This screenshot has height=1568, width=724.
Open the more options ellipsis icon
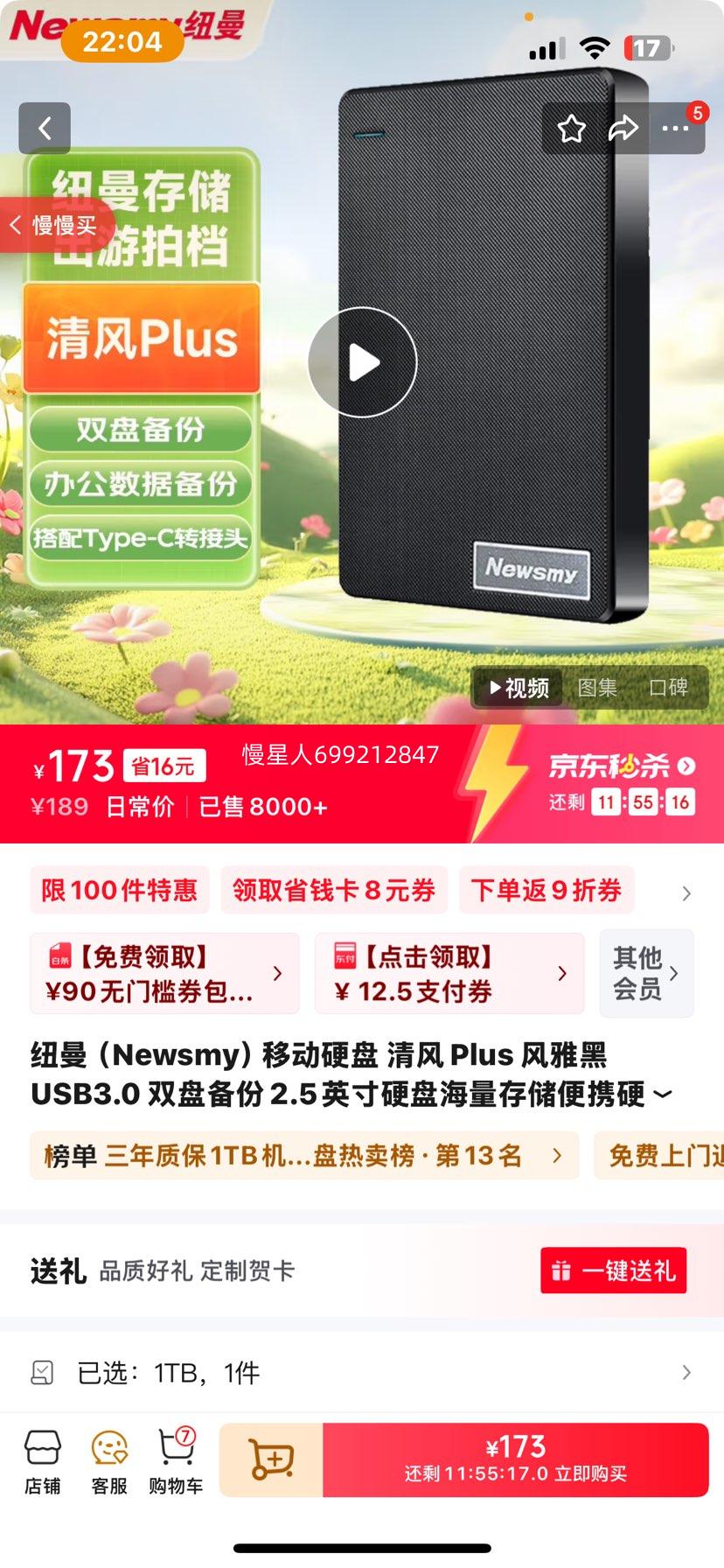676,128
